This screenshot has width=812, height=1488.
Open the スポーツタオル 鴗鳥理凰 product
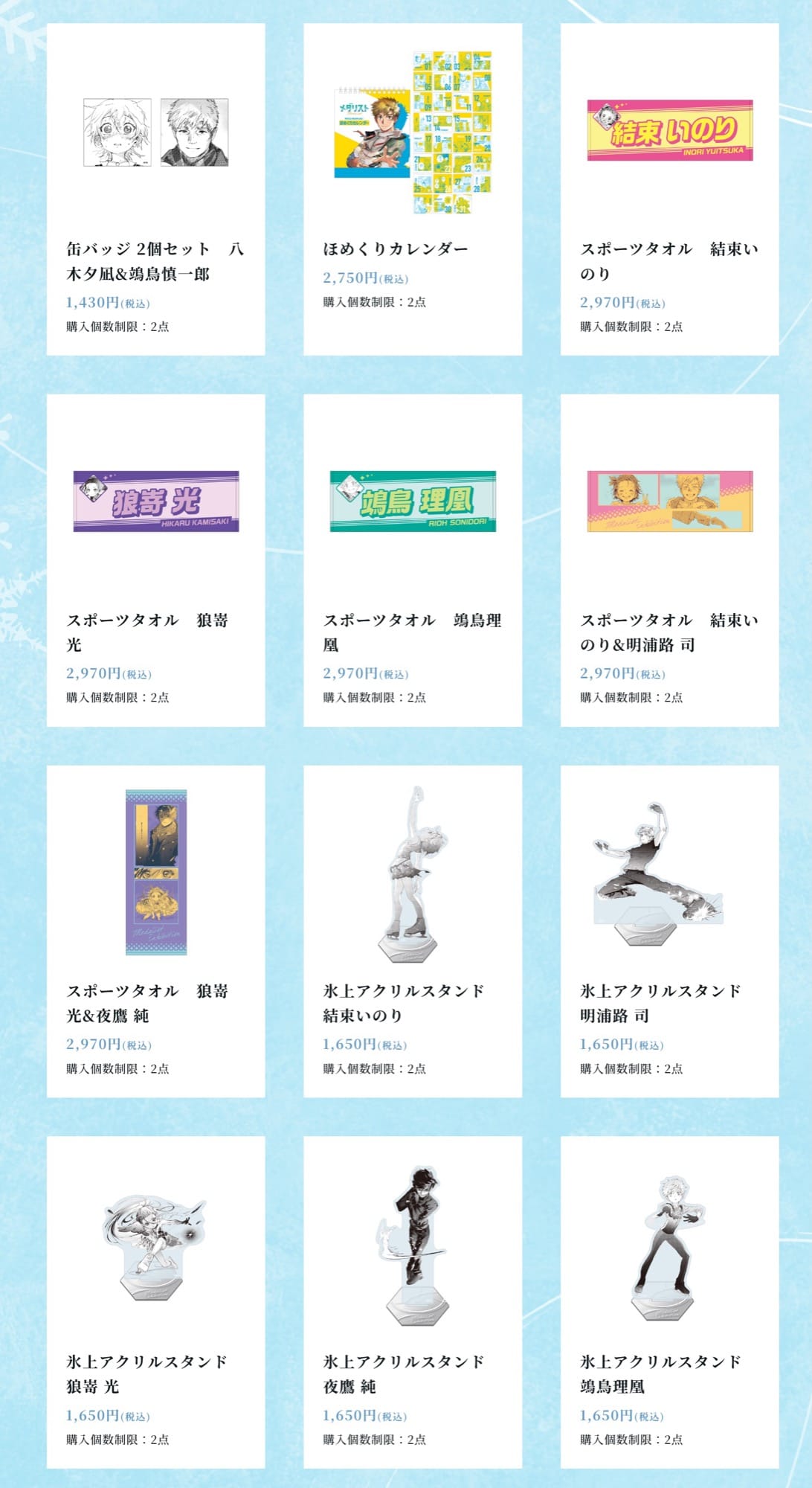[413, 559]
